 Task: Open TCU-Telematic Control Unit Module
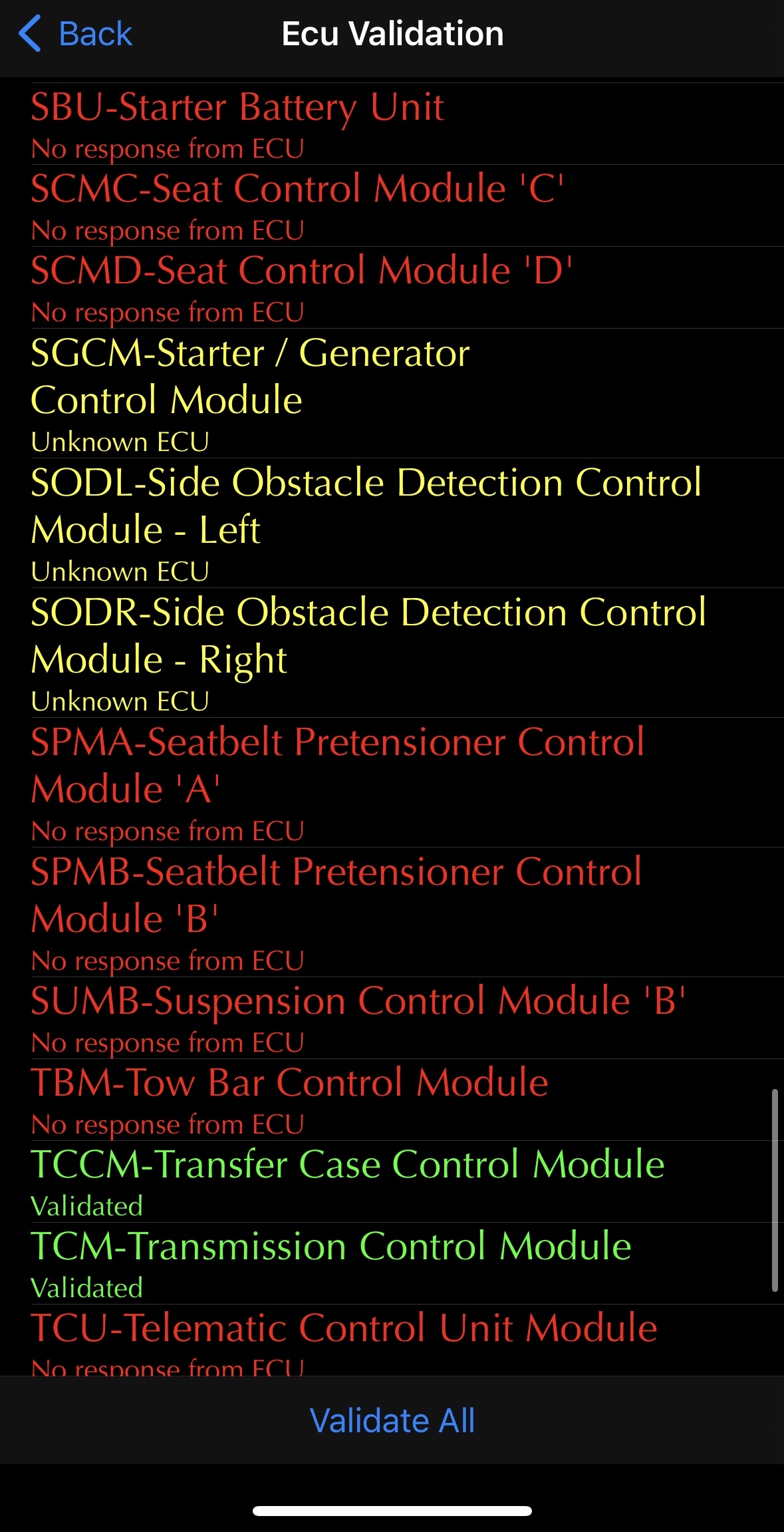tap(392, 1340)
